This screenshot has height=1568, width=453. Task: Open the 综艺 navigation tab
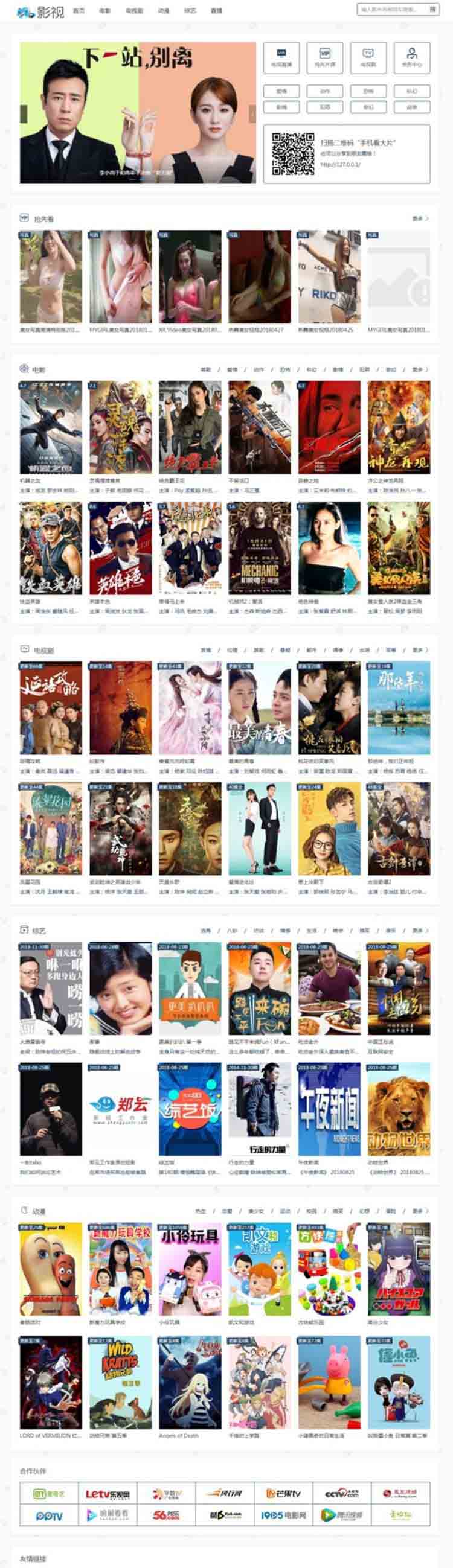coord(191,11)
